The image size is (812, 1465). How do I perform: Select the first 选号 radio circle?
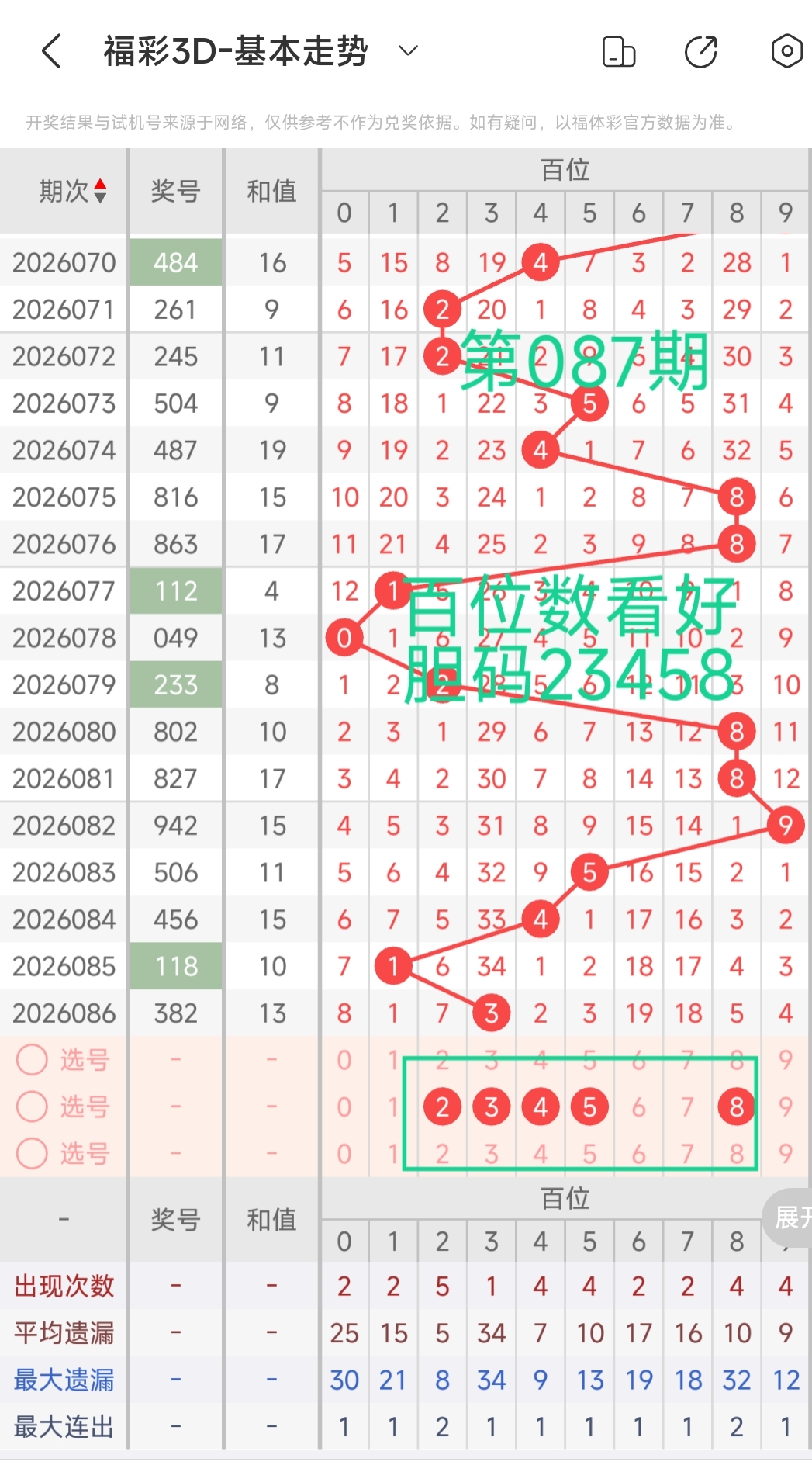(32, 1060)
